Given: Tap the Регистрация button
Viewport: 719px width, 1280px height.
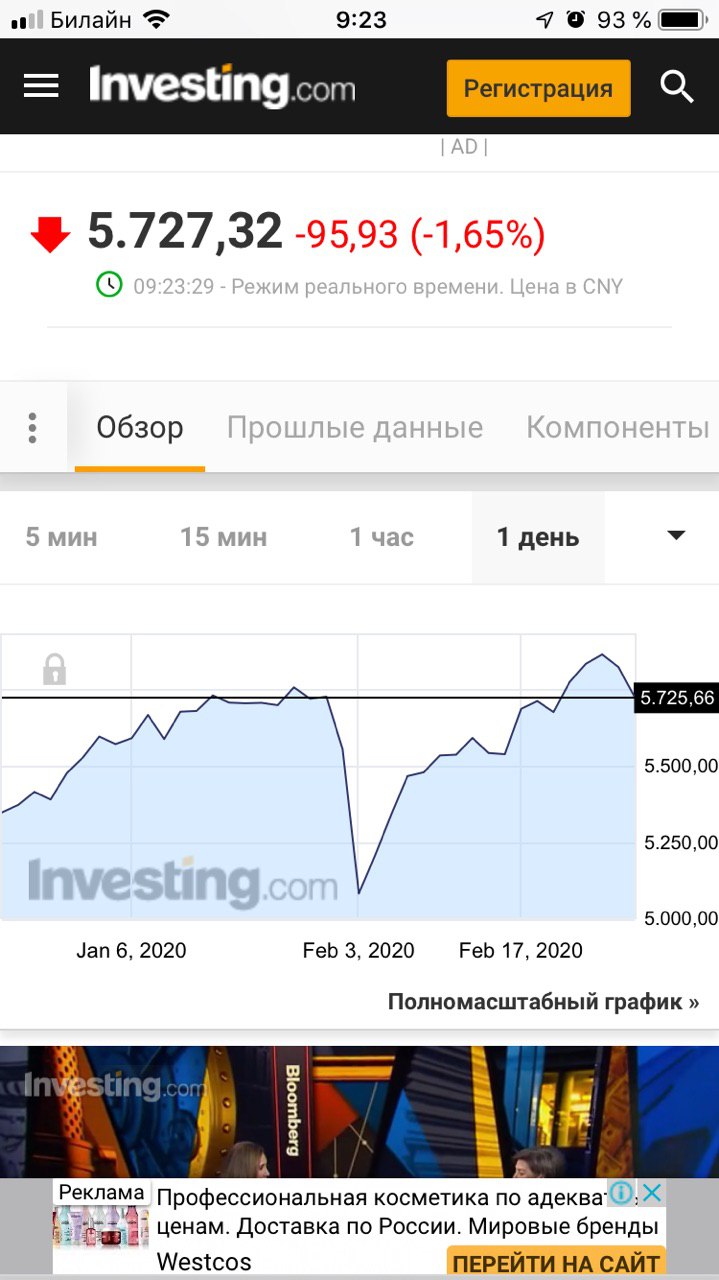Looking at the screenshot, I should coord(538,88).
